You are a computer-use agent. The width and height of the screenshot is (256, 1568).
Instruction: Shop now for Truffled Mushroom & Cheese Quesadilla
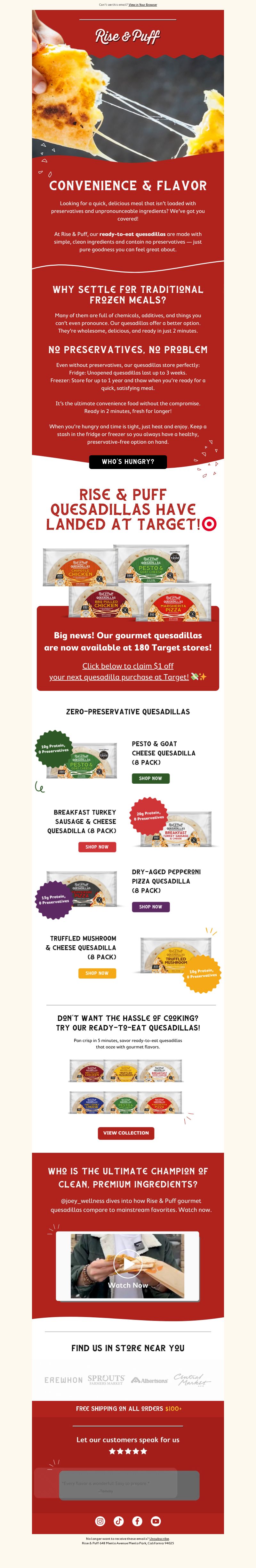(97, 973)
